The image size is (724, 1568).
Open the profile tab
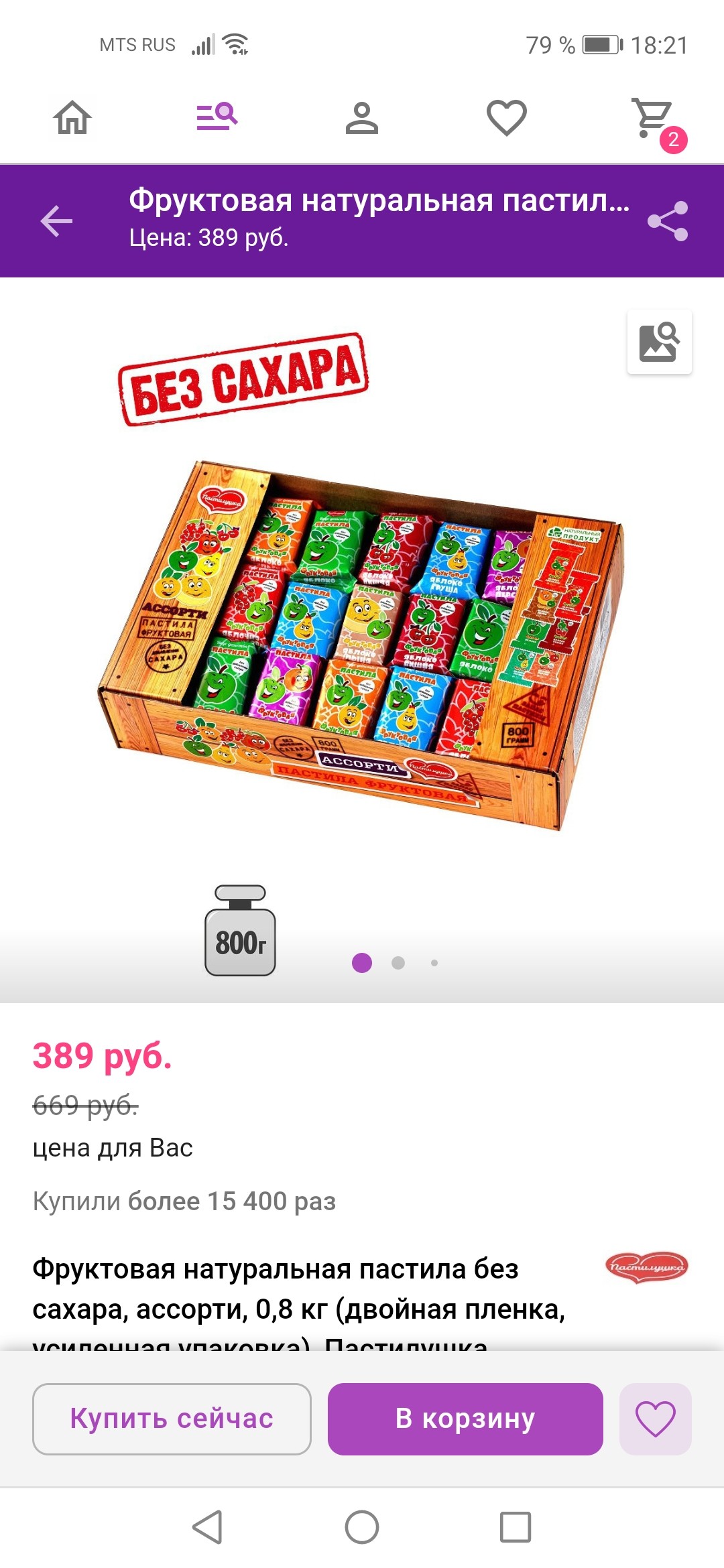tap(362, 118)
